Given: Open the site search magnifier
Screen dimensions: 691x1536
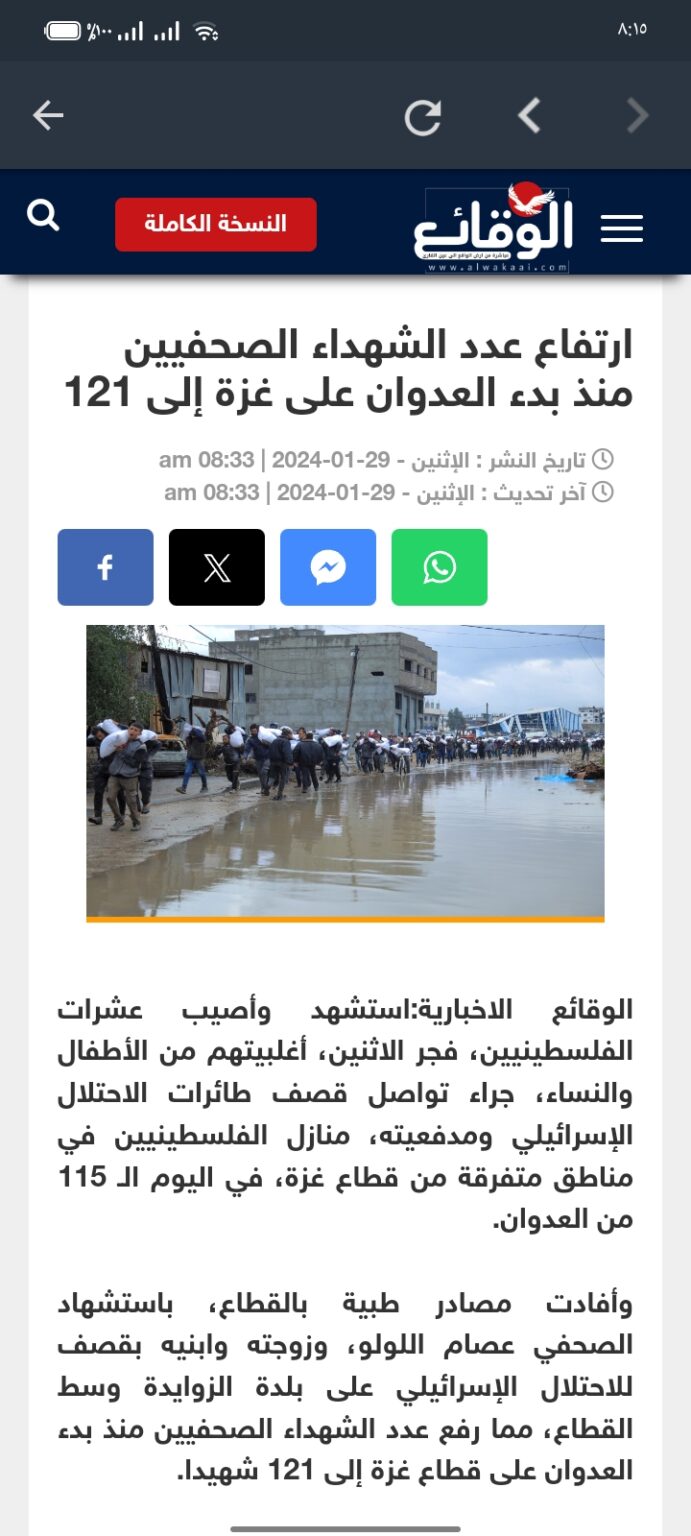Looking at the screenshot, I should pyautogui.click(x=43, y=215).
